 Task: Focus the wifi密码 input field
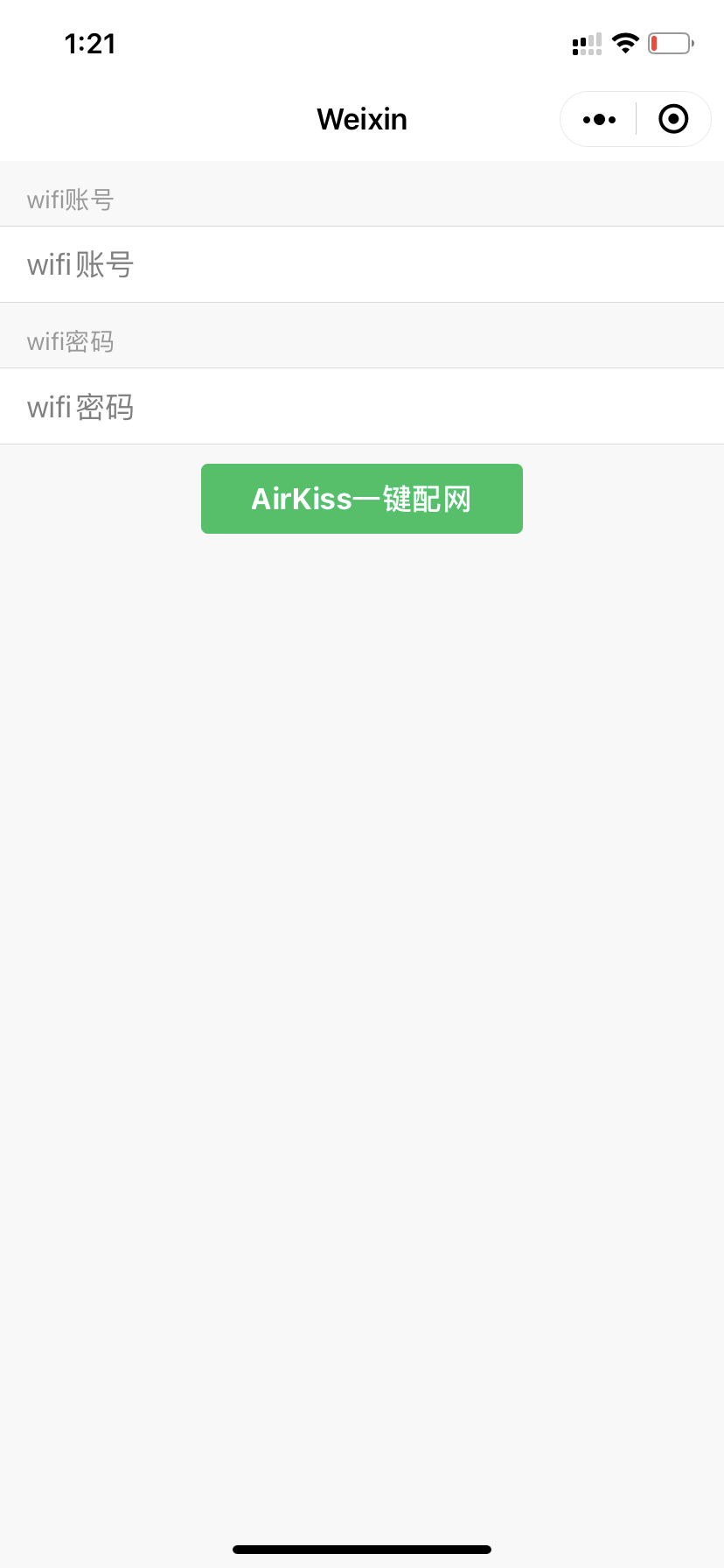coord(362,407)
